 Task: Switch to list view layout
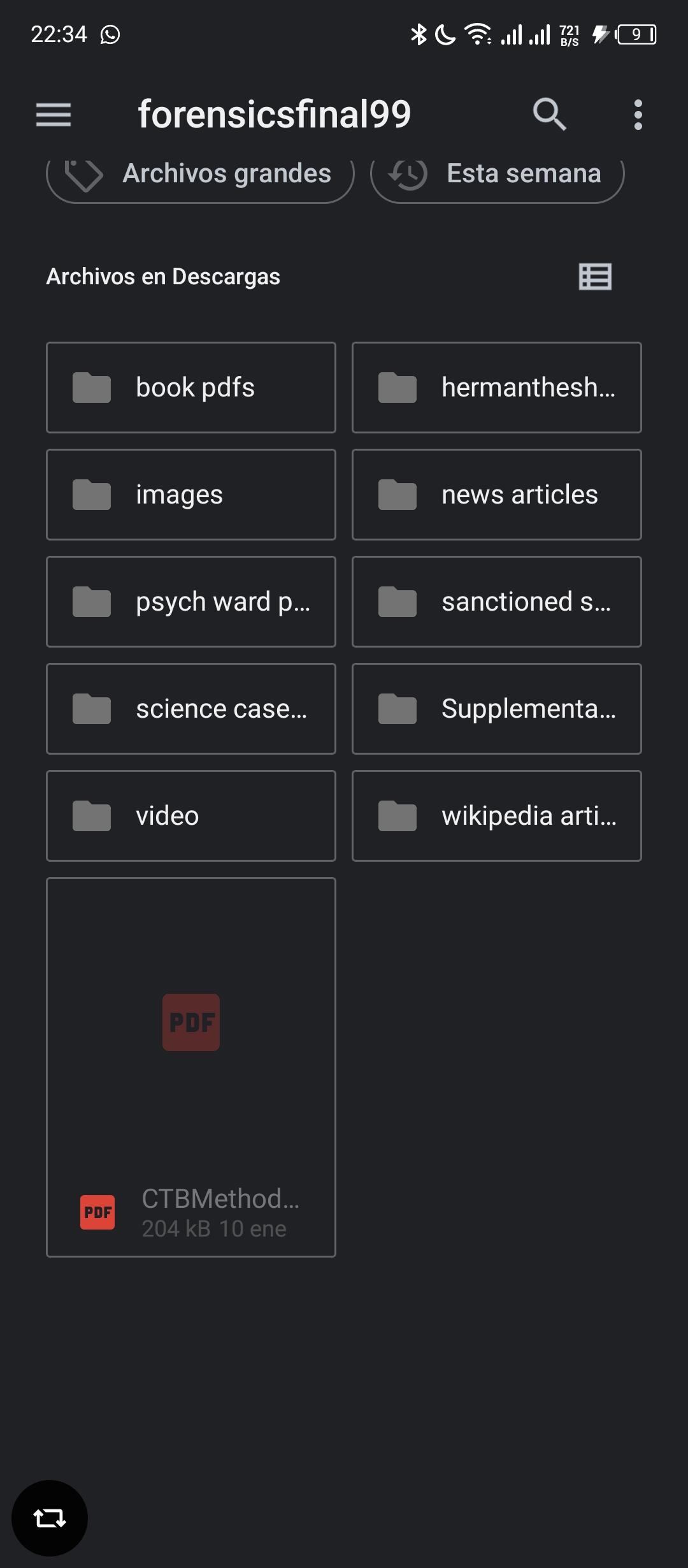[595, 277]
